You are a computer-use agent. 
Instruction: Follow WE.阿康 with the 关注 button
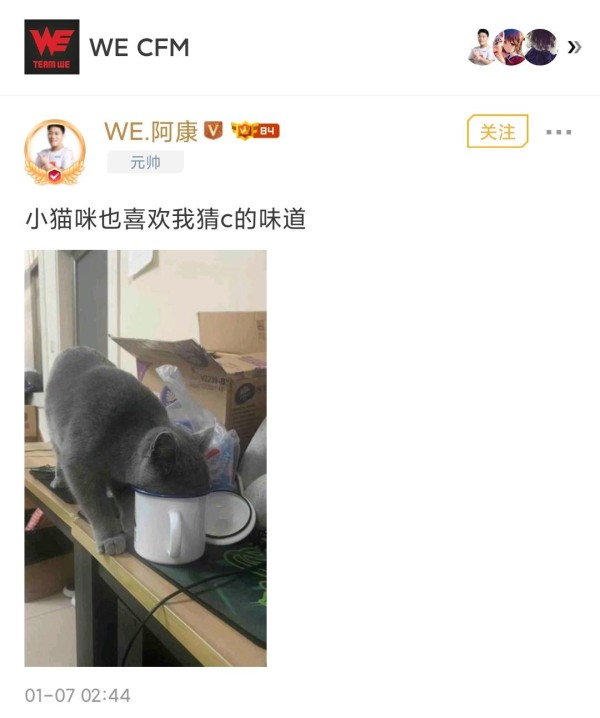(497, 132)
